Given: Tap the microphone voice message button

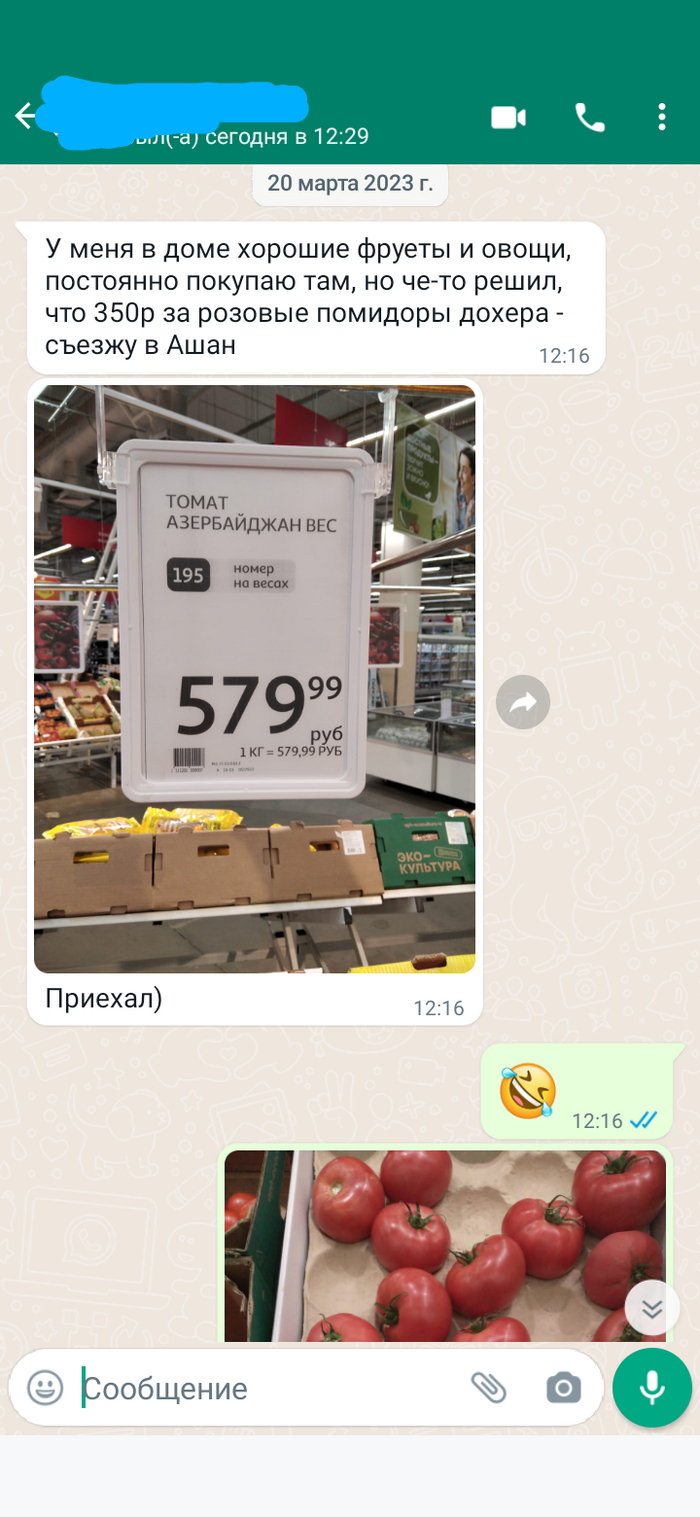Looking at the screenshot, I should click(x=652, y=1387).
